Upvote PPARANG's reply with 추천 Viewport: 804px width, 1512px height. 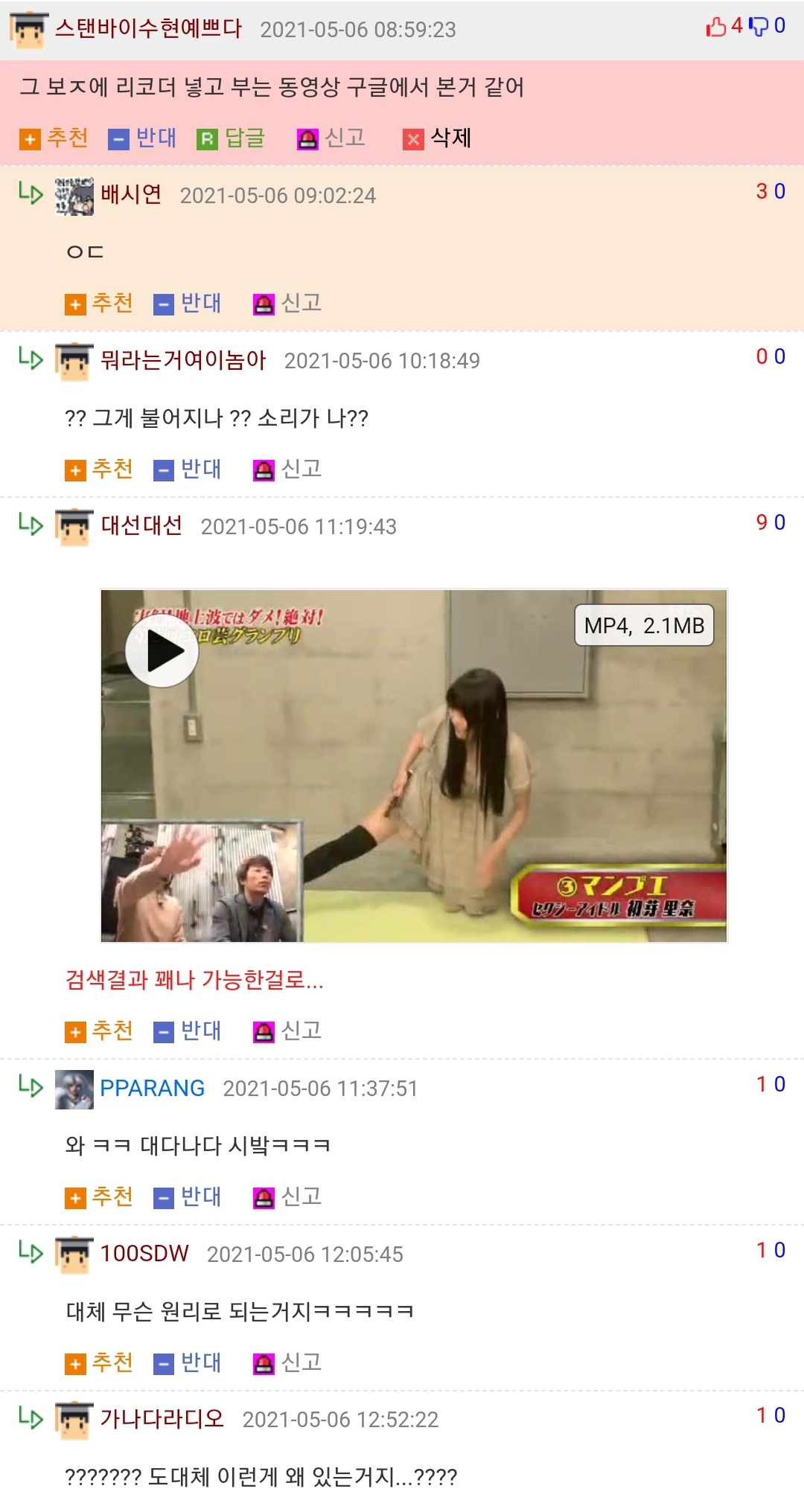[99, 1197]
